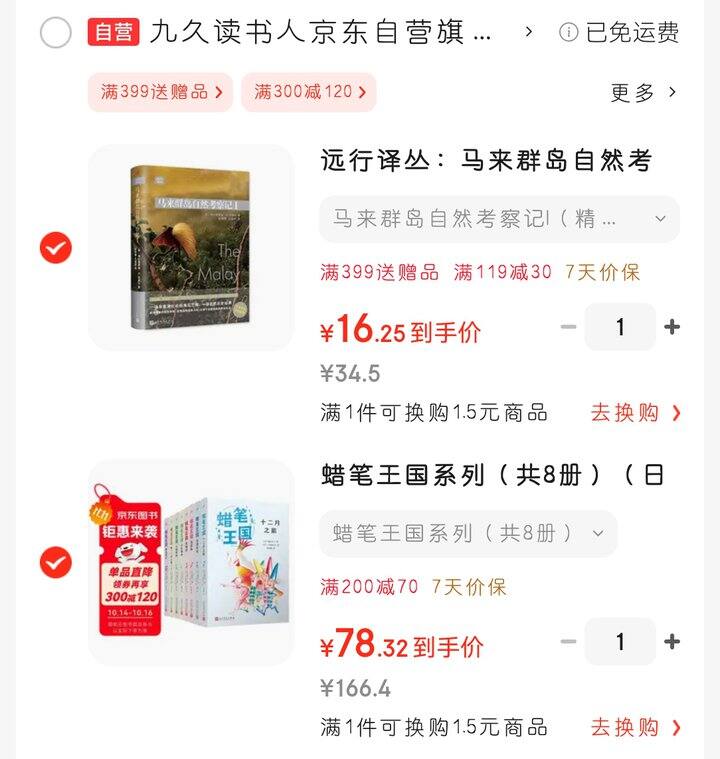This screenshot has width=720, height=759.
Task: Open 蜡笔王国系列（共8册）product title
Action: coord(492,475)
